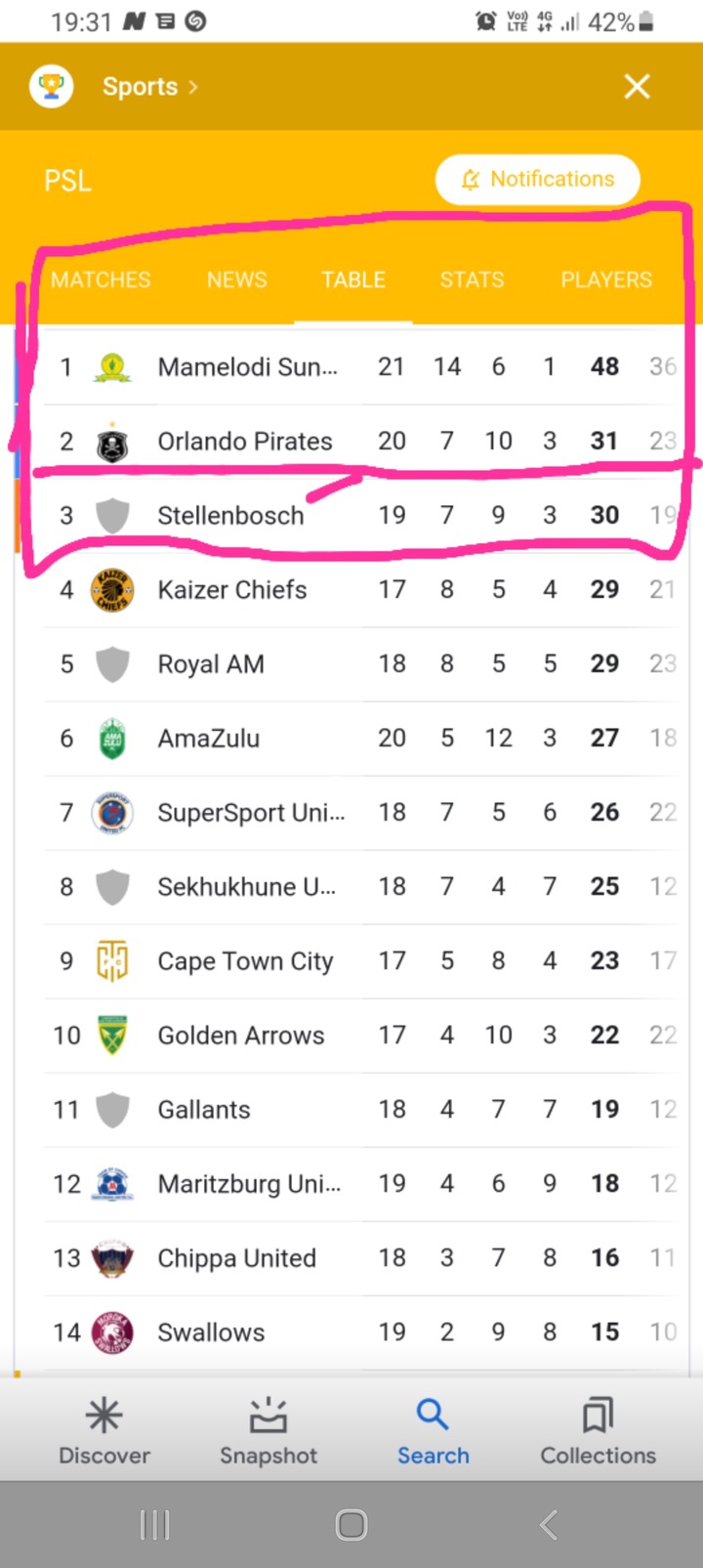Image resolution: width=703 pixels, height=1568 pixels.
Task: Switch to the Stats tab
Action: [472, 280]
